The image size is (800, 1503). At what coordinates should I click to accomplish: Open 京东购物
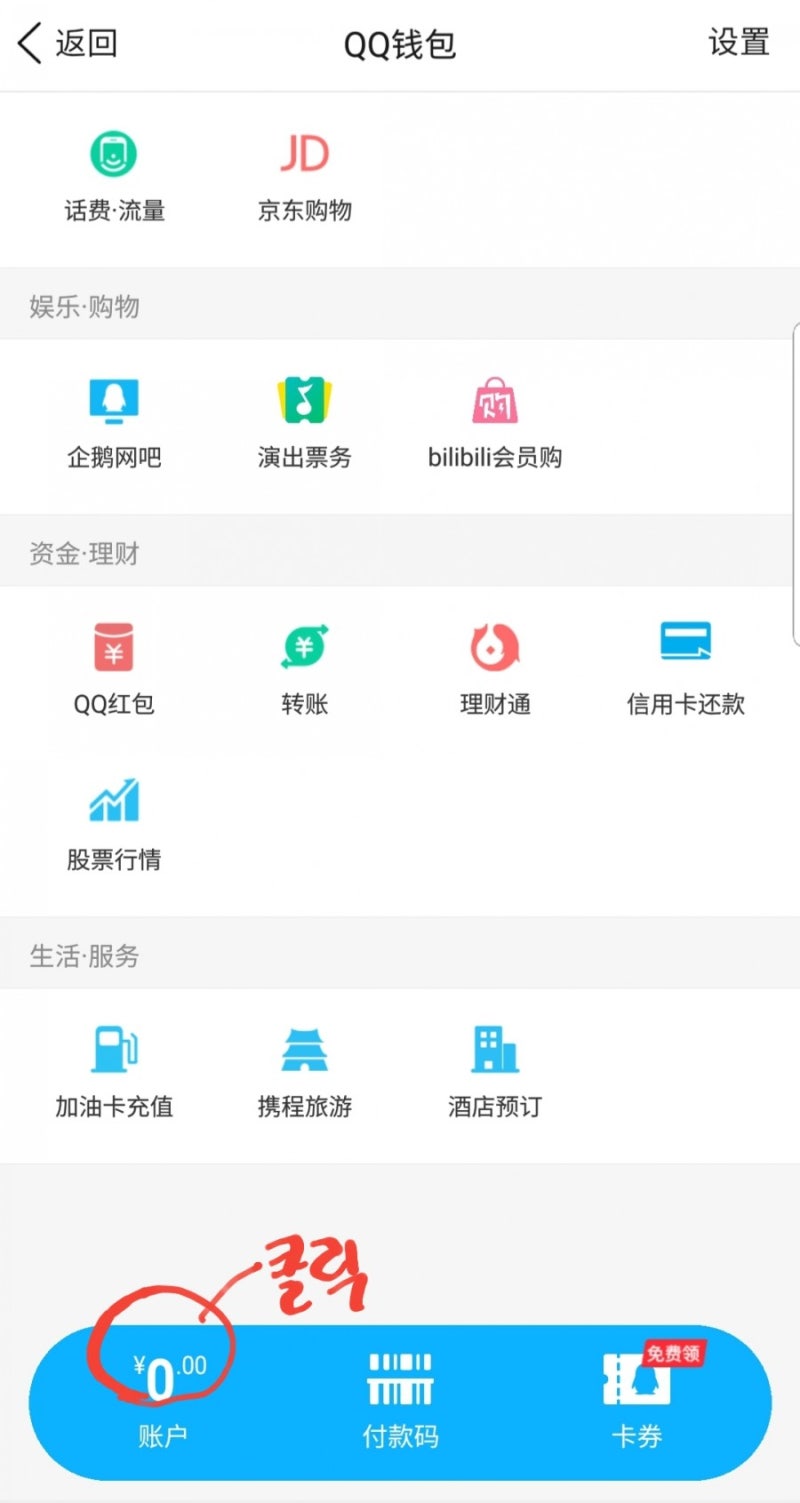coord(304,177)
